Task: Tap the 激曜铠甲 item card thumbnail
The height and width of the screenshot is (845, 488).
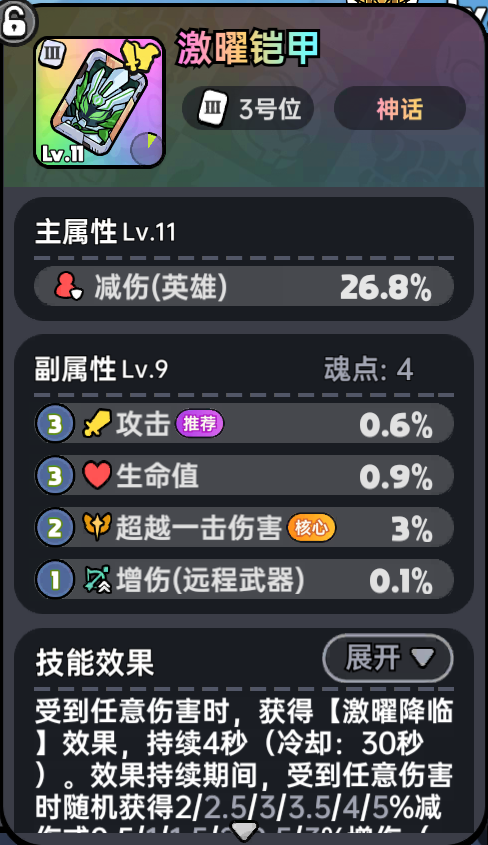Action: (99, 102)
